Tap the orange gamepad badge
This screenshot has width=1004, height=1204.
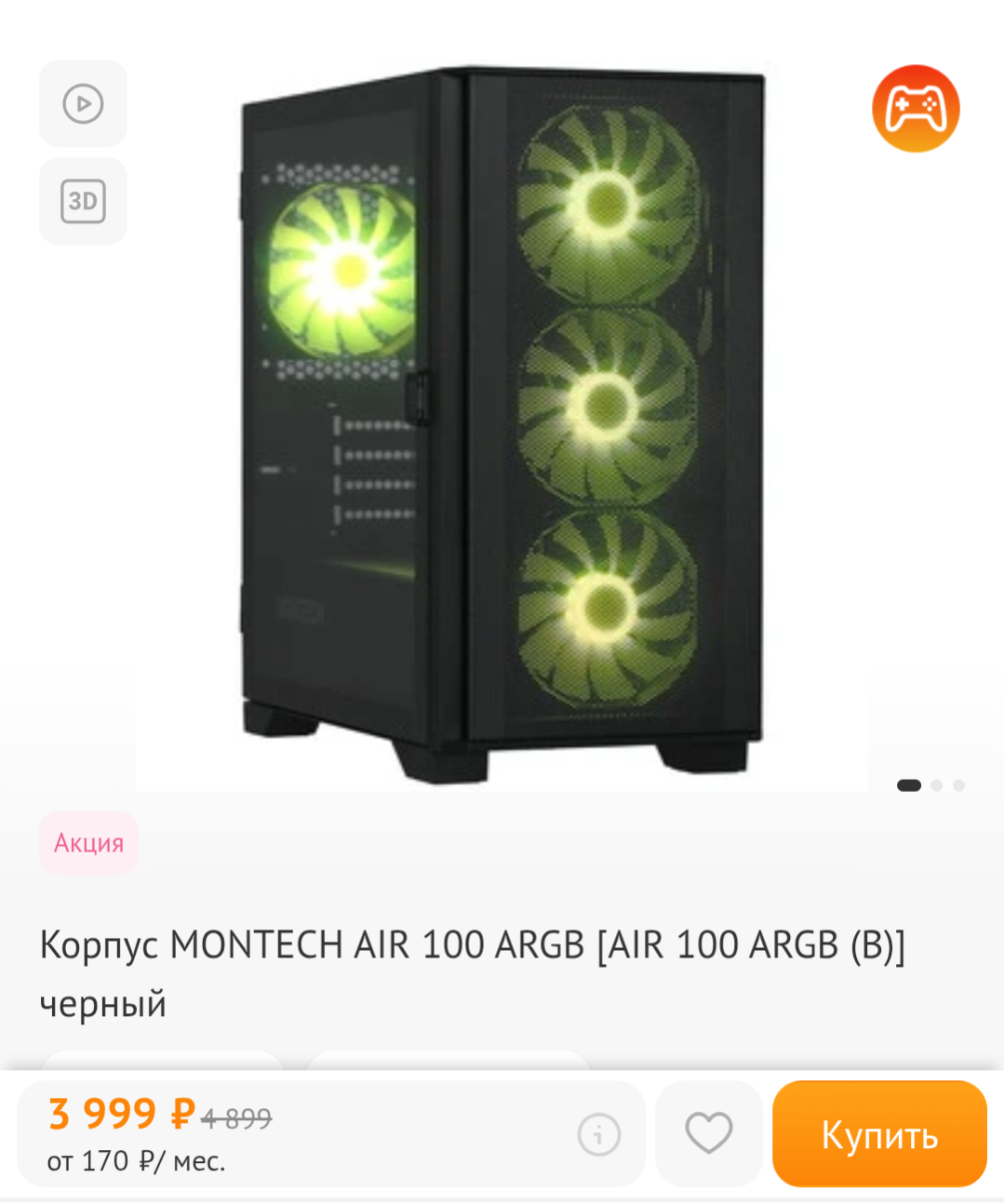[916, 108]
